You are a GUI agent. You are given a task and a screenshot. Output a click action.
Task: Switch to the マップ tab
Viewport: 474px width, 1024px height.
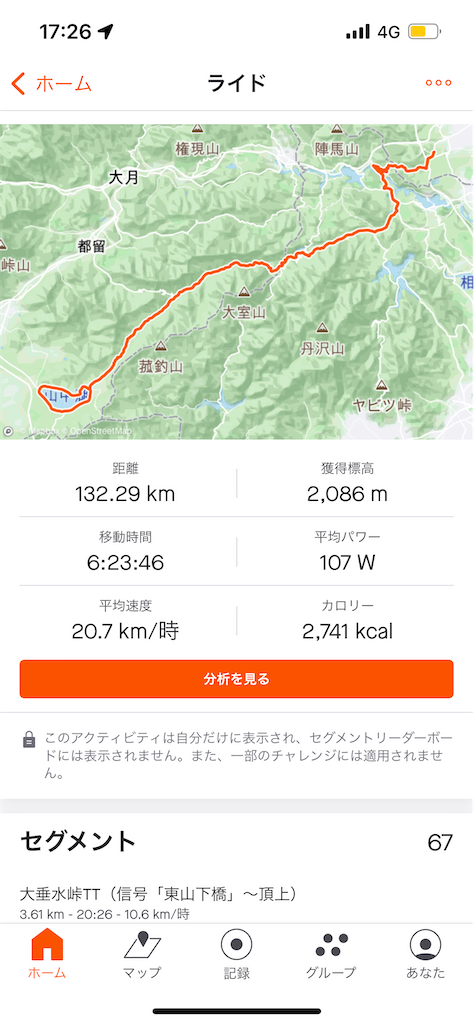point(142,953)
